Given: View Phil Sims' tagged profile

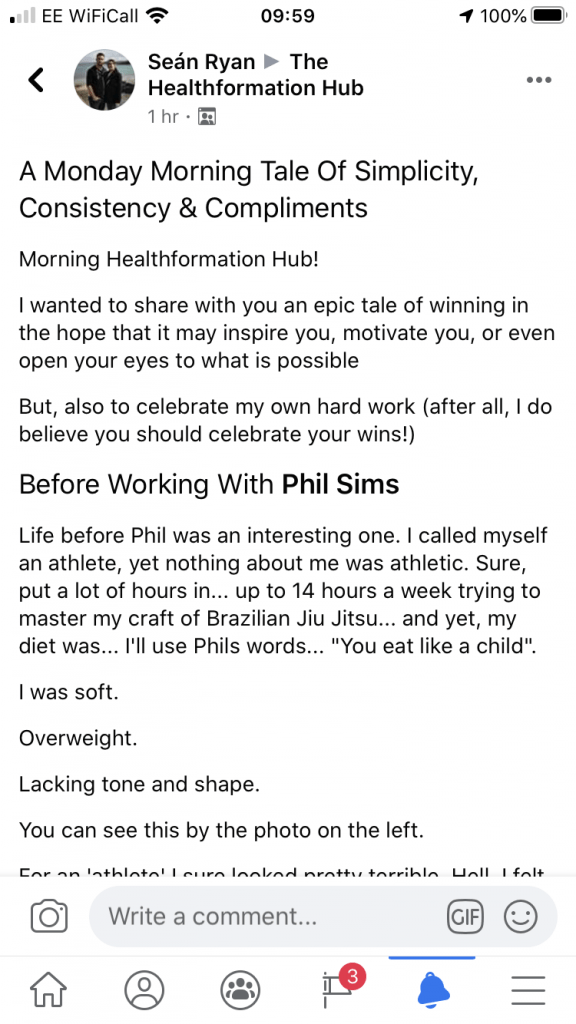Looking at the screenshot, I should 340,485.
